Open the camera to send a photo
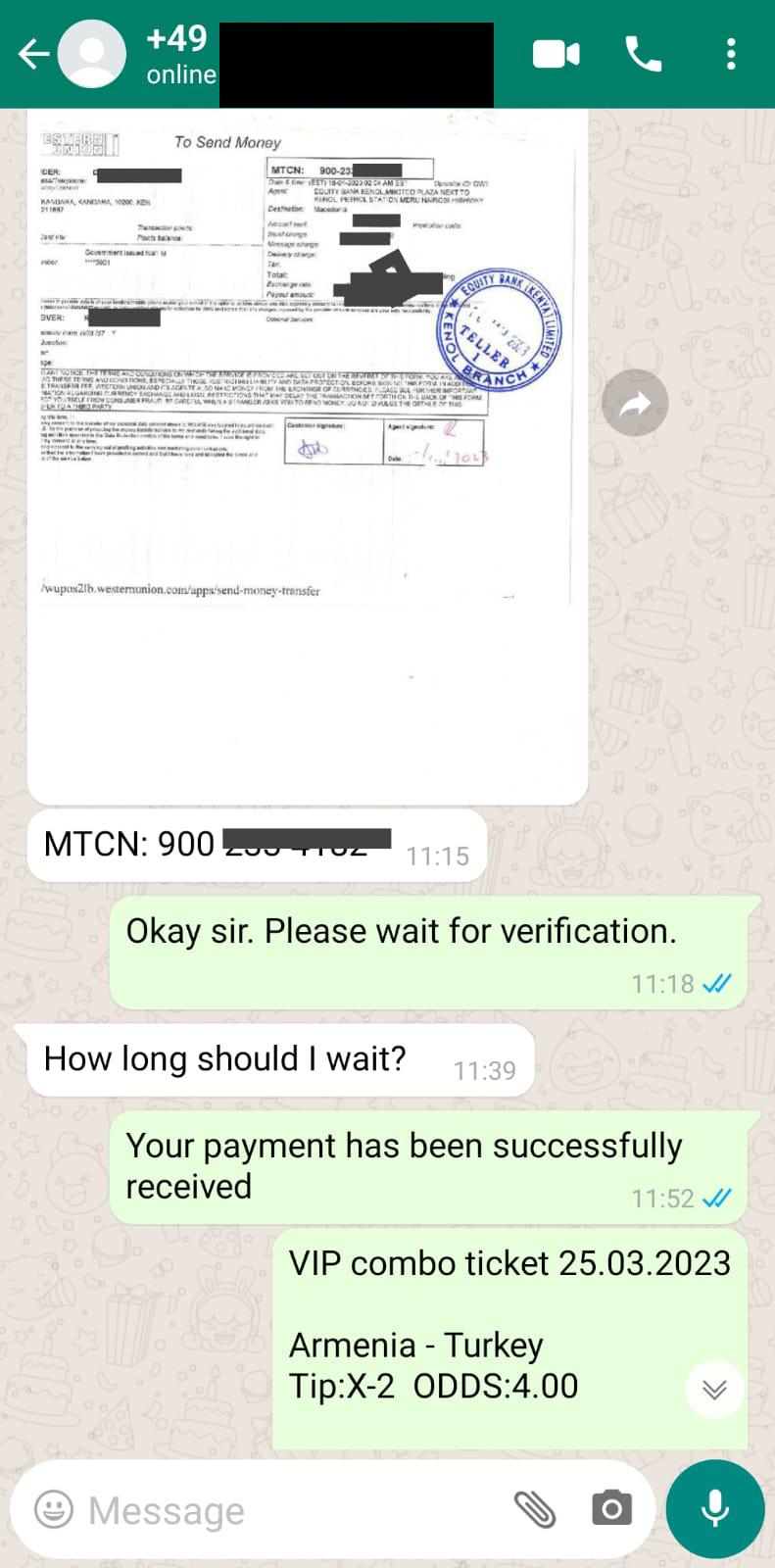The height and width of the screenshot is (1568, 775). (x=611, y=1508)
